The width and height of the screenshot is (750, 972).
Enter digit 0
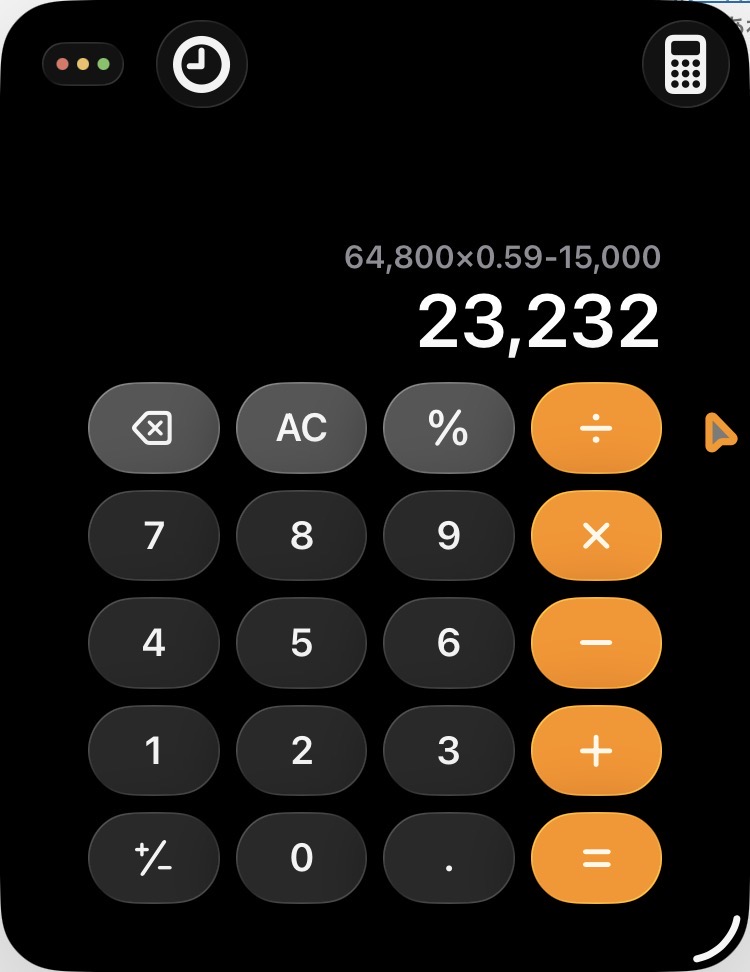301,858
